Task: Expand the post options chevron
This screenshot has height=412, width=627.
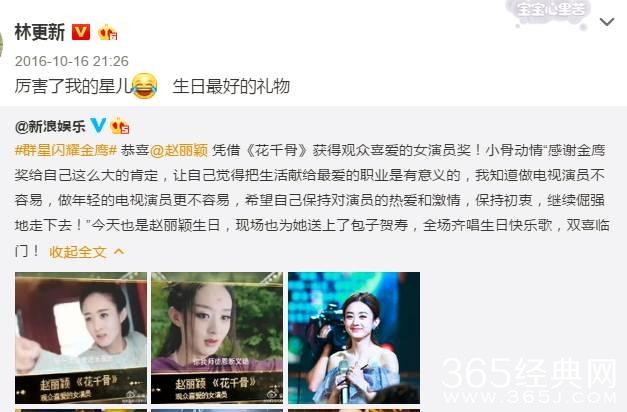Action: 606,21
